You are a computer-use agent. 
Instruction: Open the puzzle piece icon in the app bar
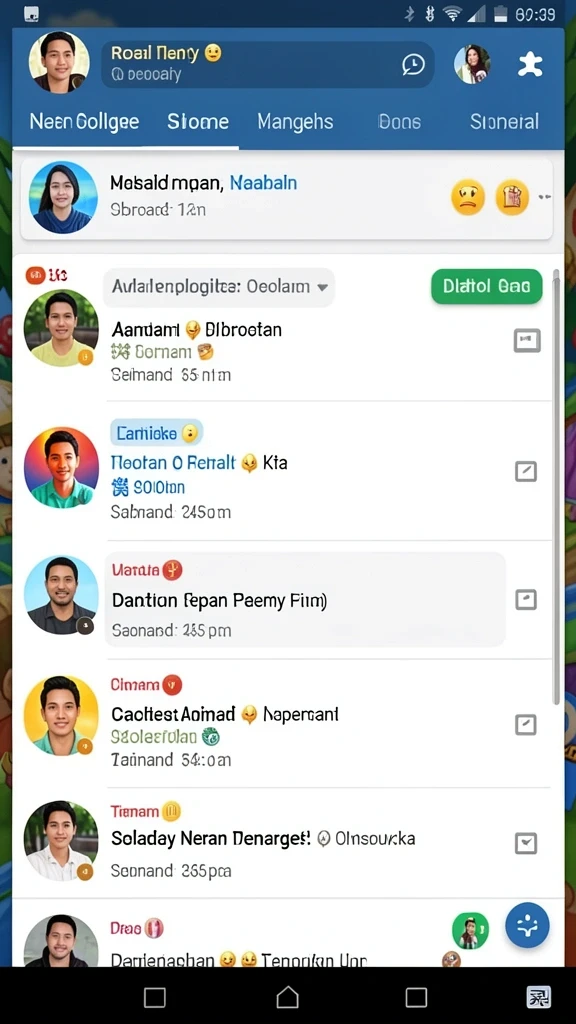[530, 64]
